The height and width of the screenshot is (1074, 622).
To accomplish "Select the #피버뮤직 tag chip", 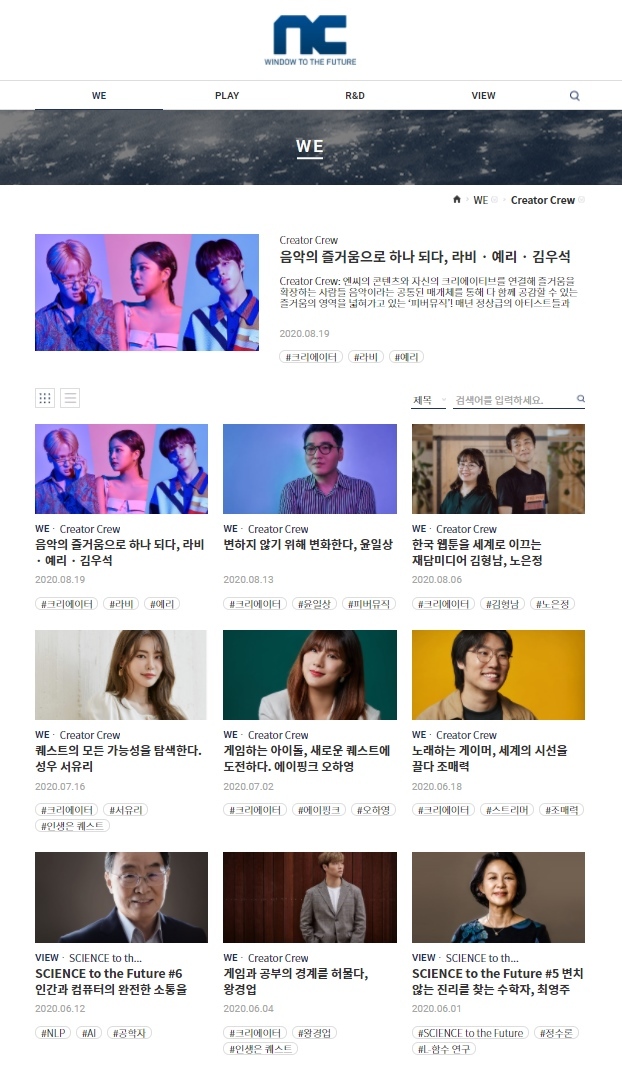I will 369,604.
